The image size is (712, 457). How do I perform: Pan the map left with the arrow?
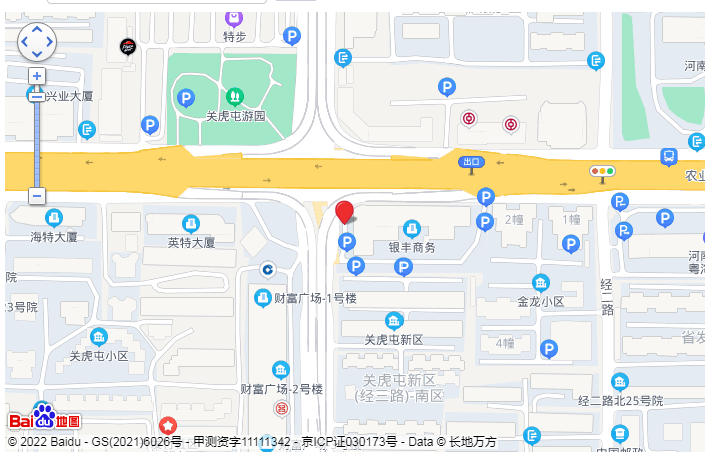coord(25,42)
